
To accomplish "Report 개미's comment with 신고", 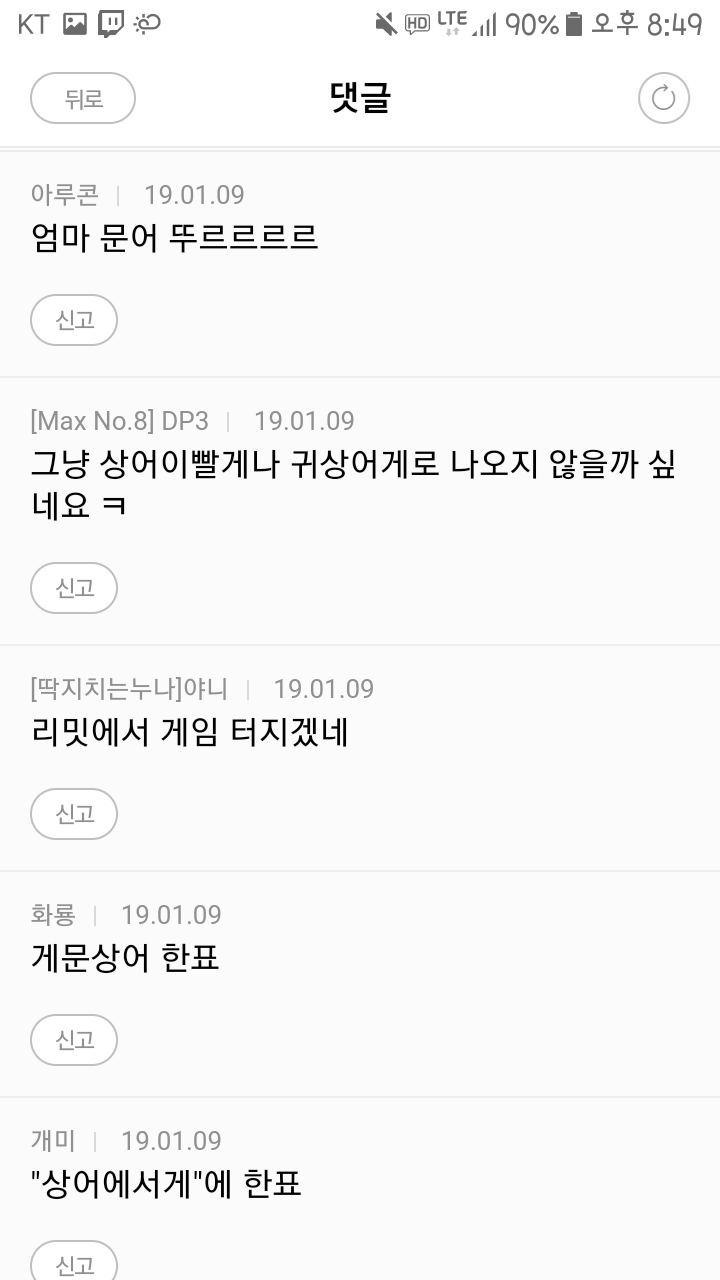I will pyautogui.click(x=74, y=1264).
